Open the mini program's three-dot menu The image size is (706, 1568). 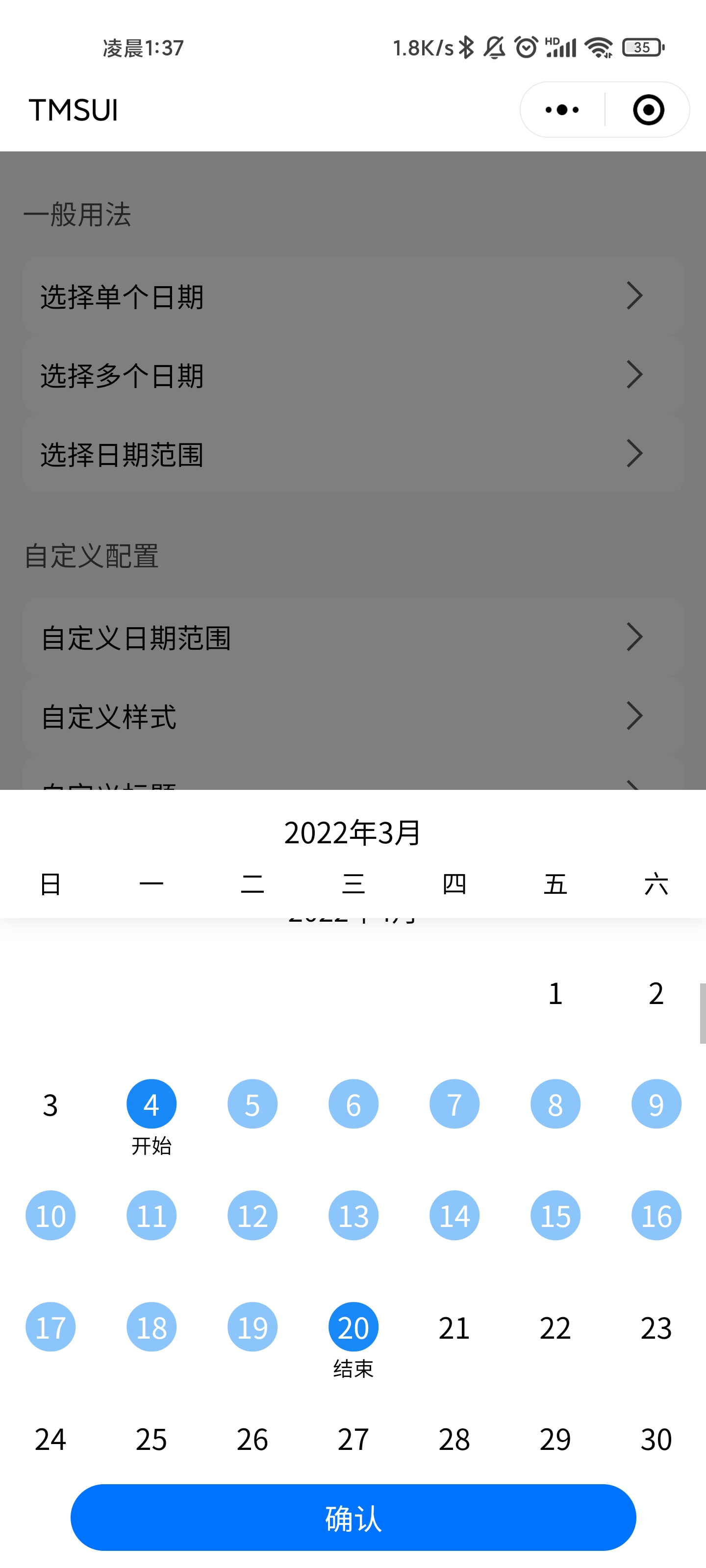click(x=562, y=110)
